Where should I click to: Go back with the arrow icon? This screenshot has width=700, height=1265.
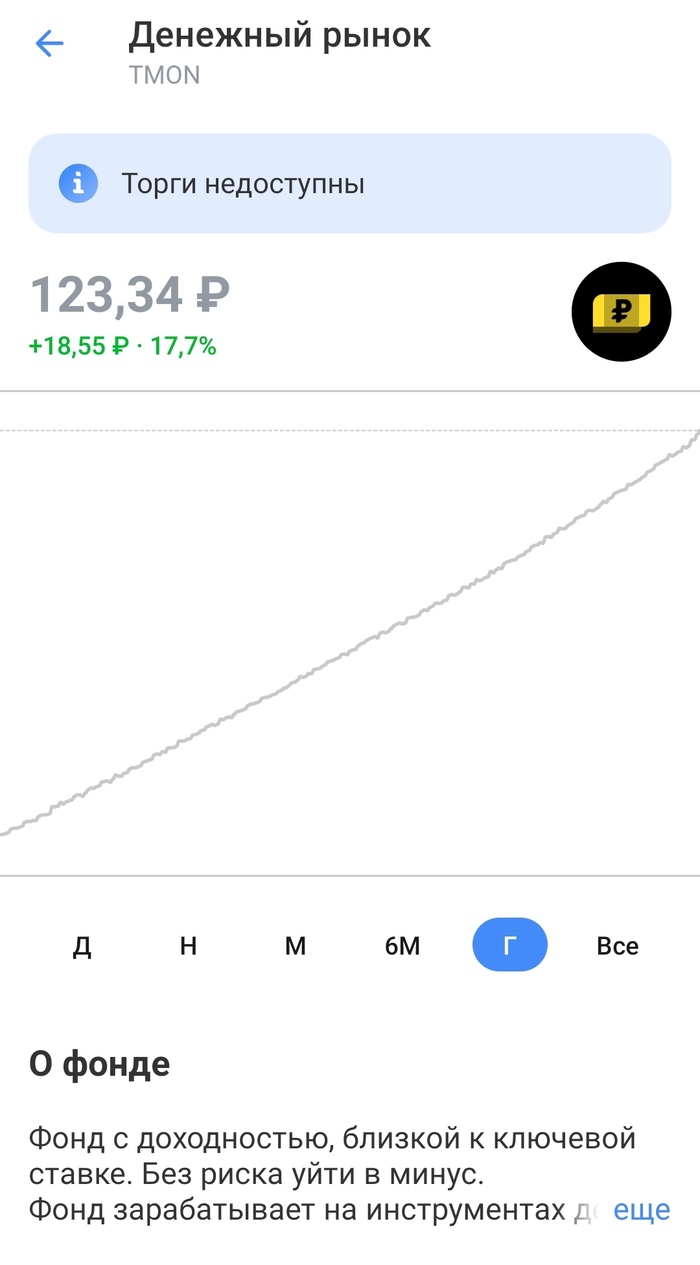click(49, 43)
